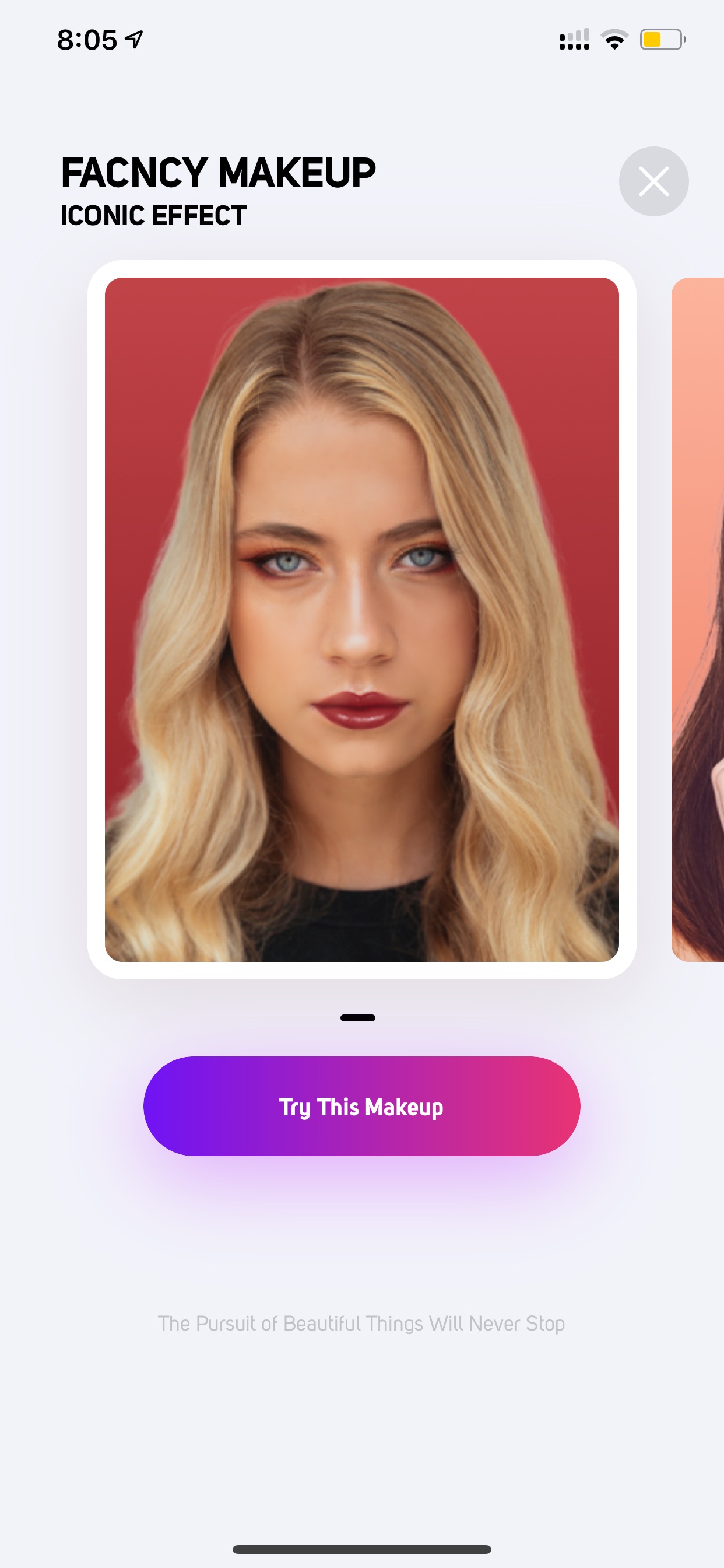Viewport: 724px width, 1568px height.
Task: Select the blonde woman makeup card
Action: point(361,619)
